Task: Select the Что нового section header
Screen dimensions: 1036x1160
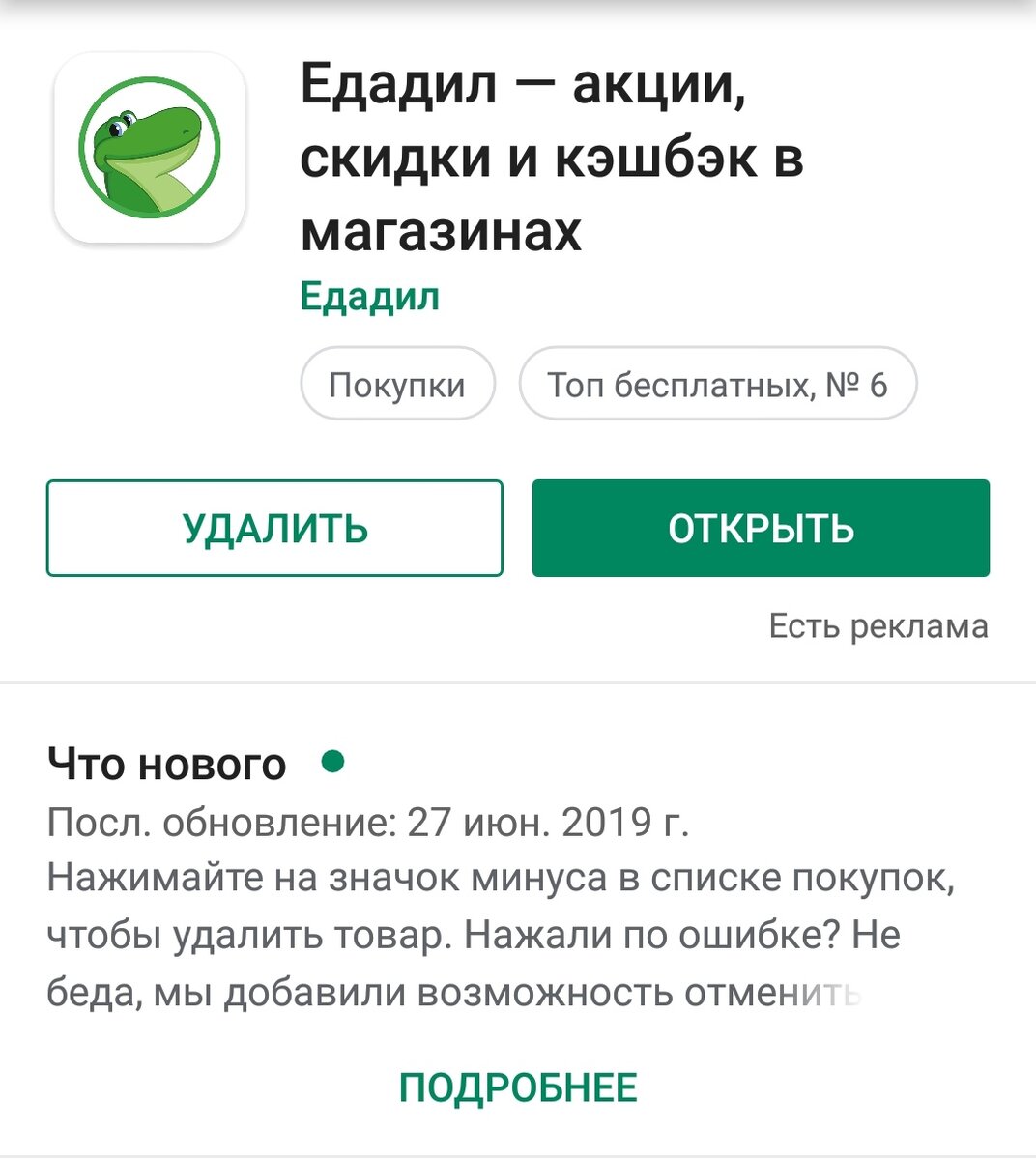Action: pyautogui.click(x=166, y=764)
